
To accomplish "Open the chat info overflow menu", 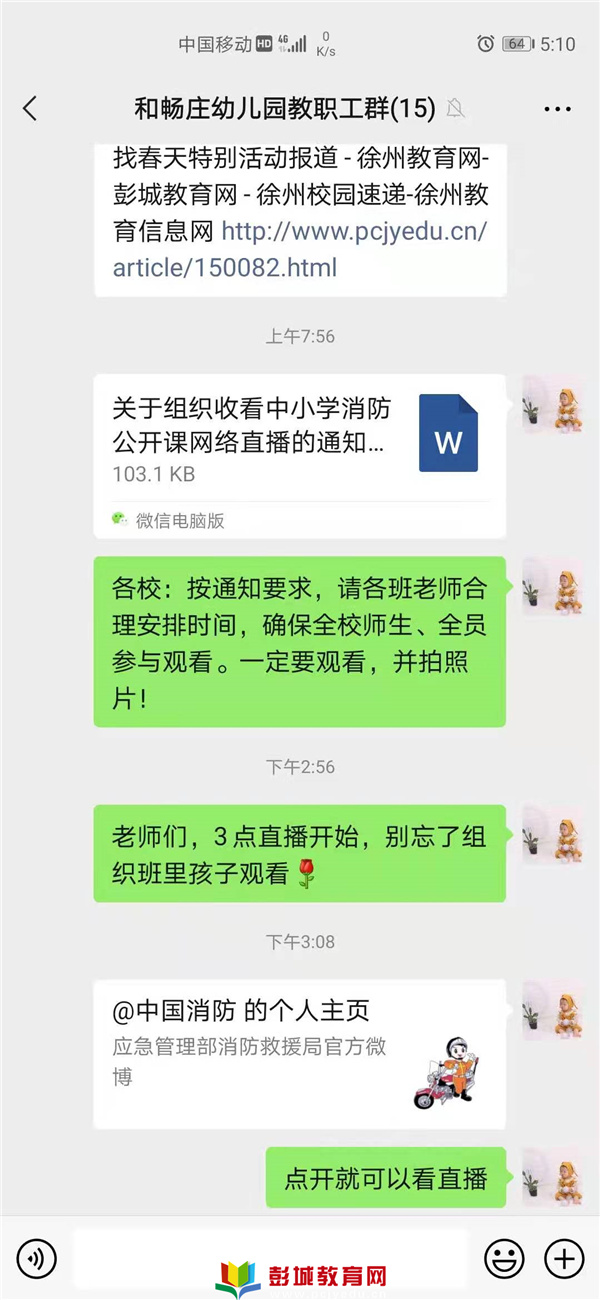I will click(557, 108).
